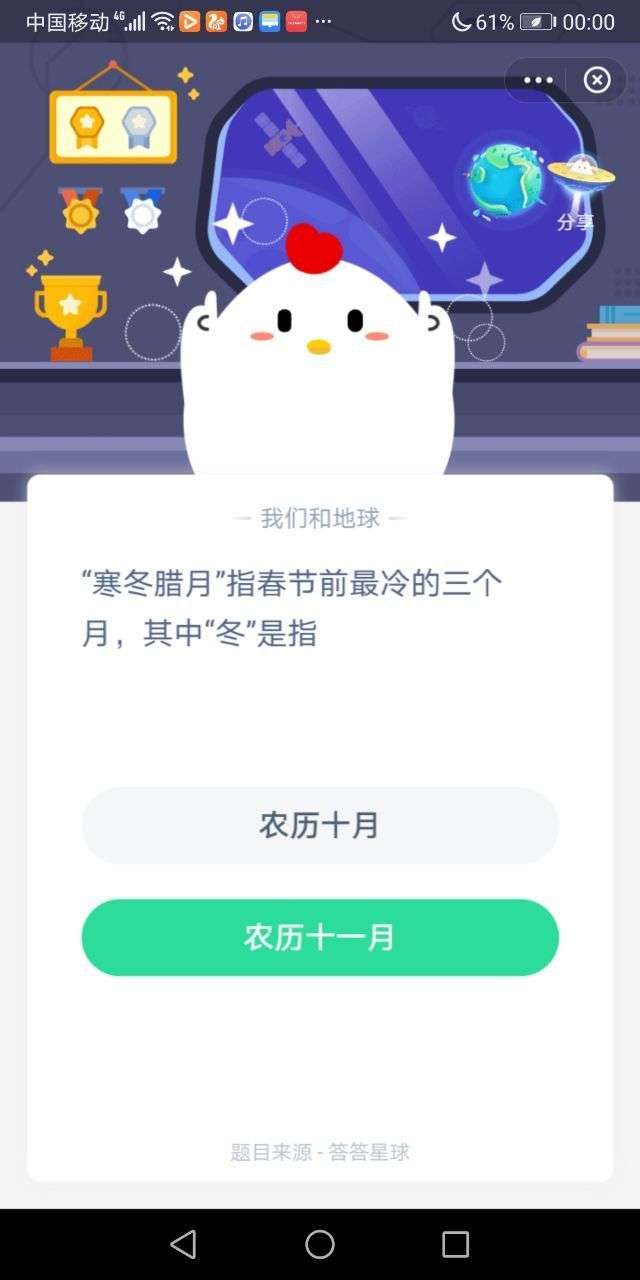640x1280 pixels.
Task: Choose answer 农历十一月
Action: [x=320, y=938]
